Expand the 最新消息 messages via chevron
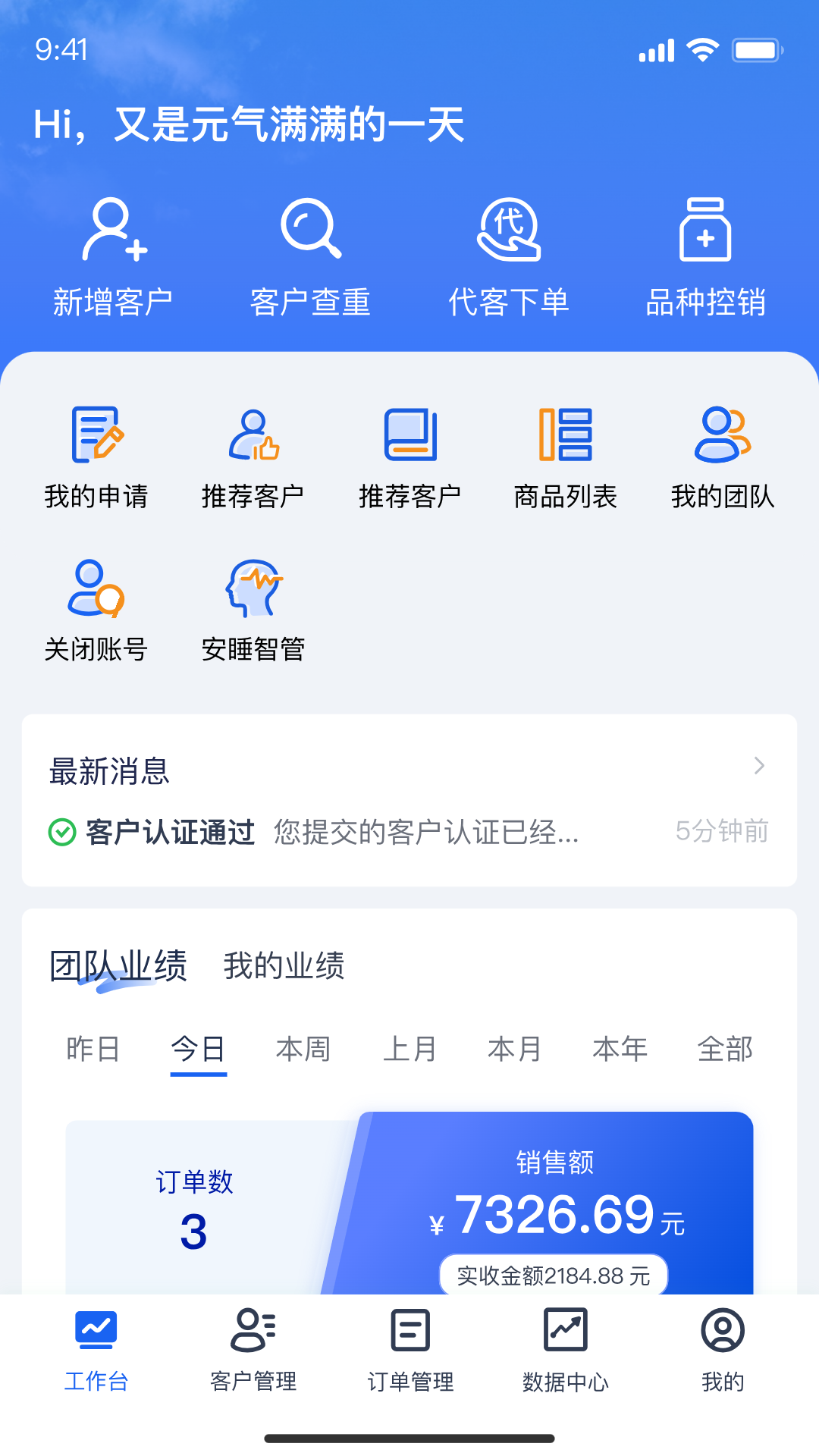Viewport: 819px width, 1456px height. point(759,767)
